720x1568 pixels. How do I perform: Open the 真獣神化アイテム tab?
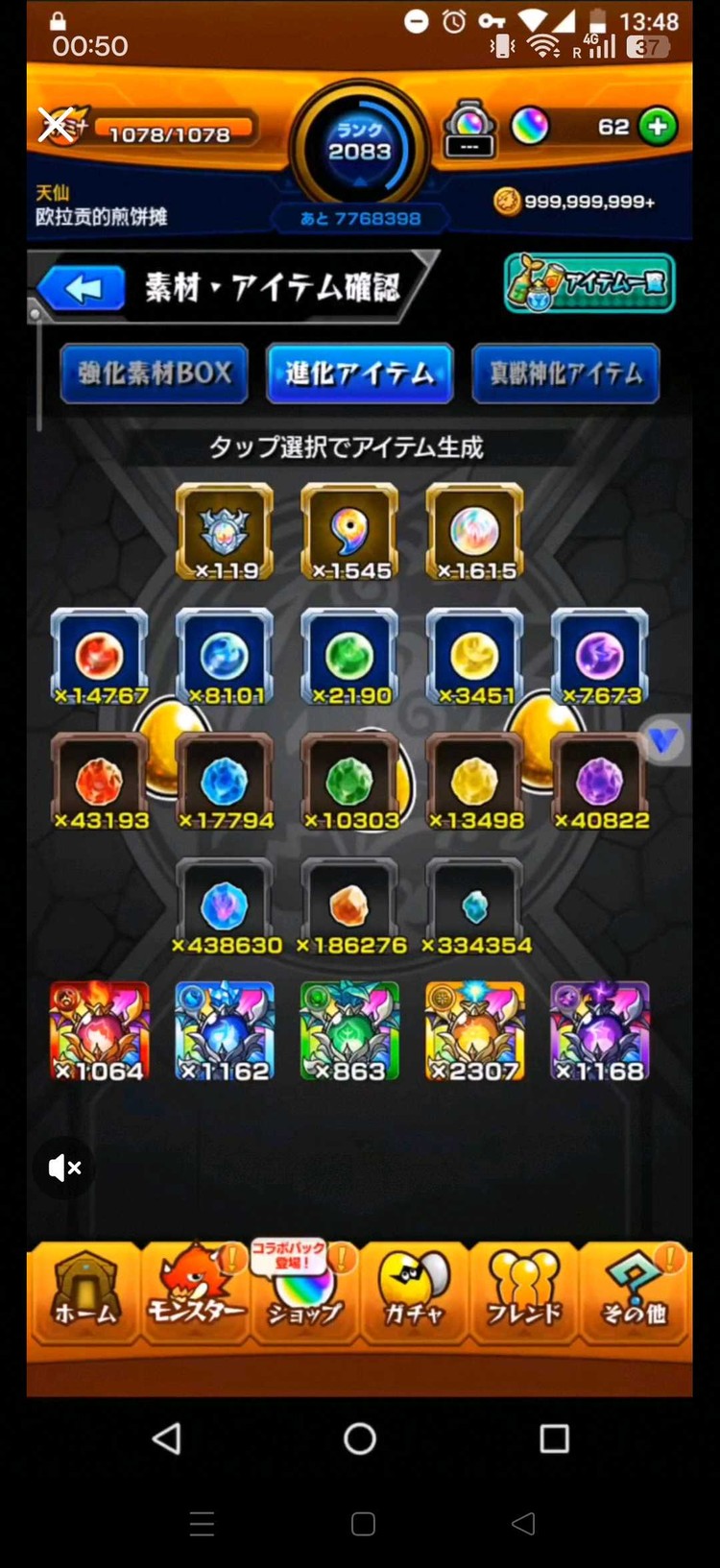[x=565, y=373]
